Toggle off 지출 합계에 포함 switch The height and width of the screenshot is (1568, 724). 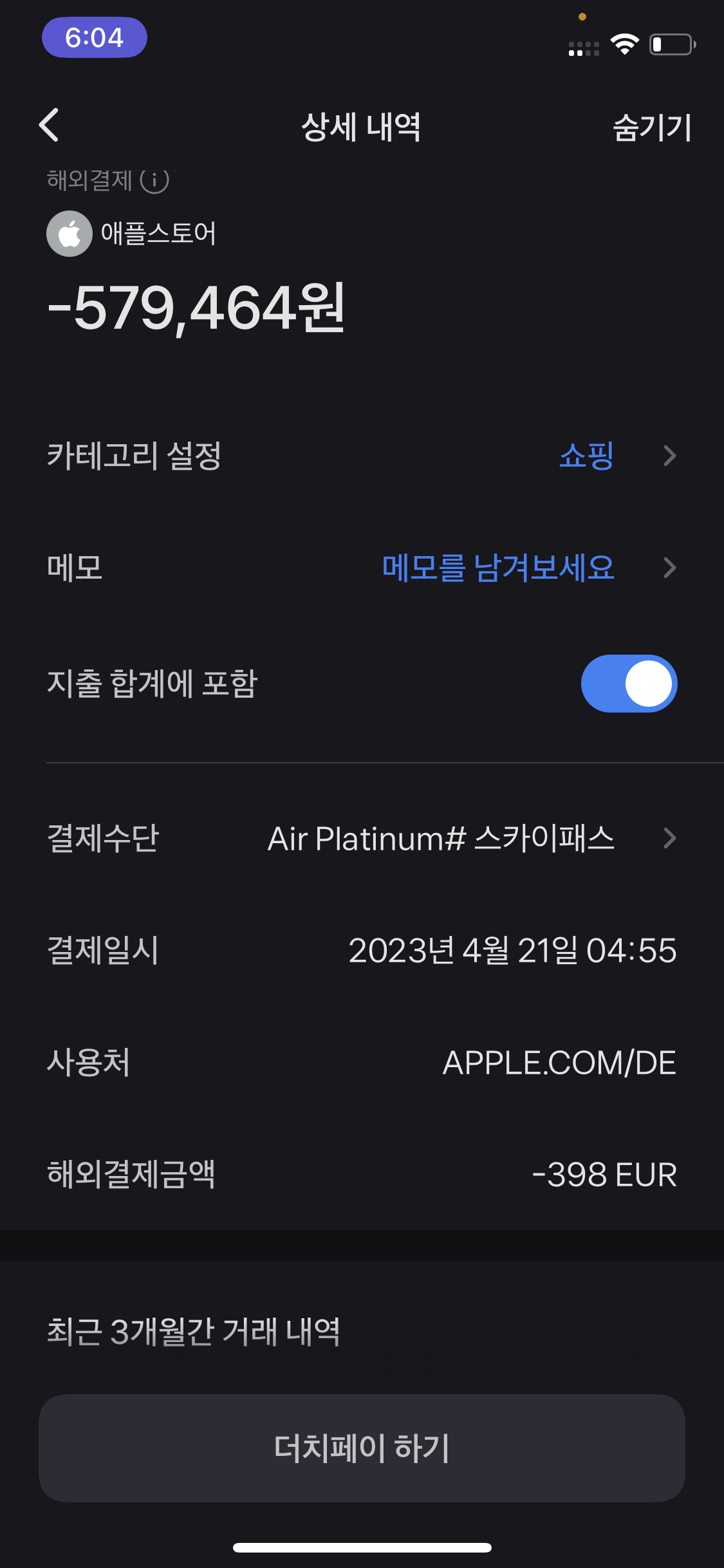[x=629, y=684]
